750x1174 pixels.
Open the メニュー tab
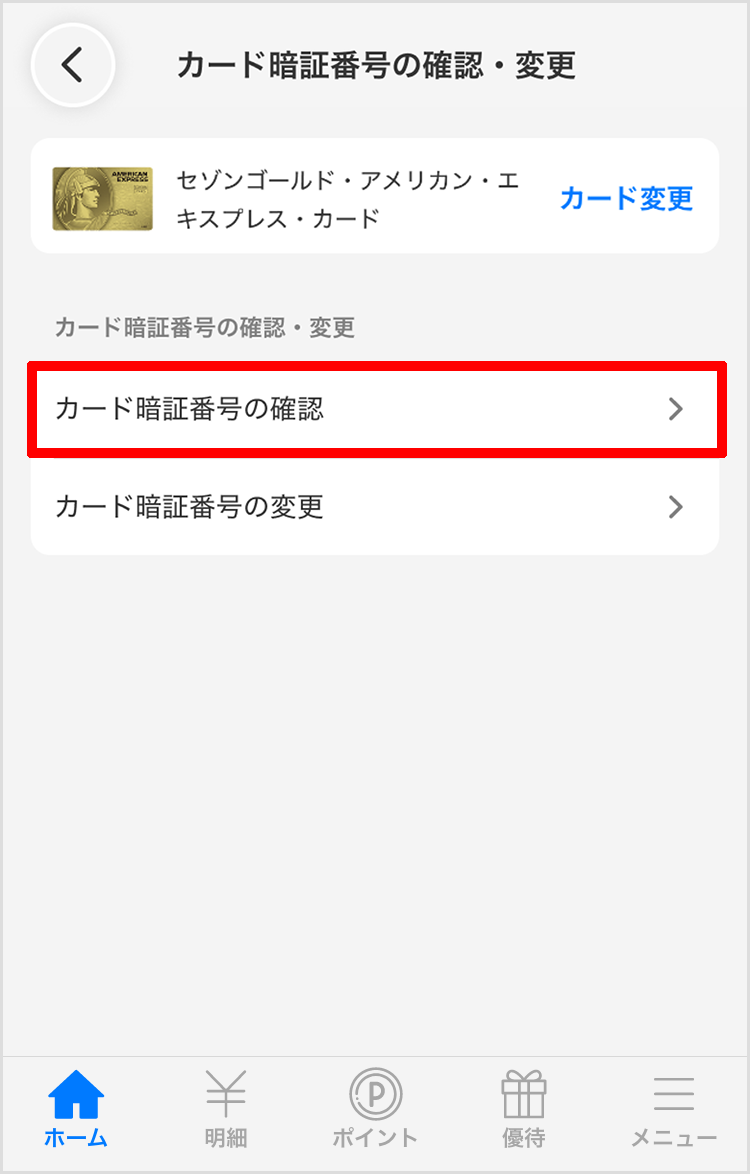[674, 1108]
